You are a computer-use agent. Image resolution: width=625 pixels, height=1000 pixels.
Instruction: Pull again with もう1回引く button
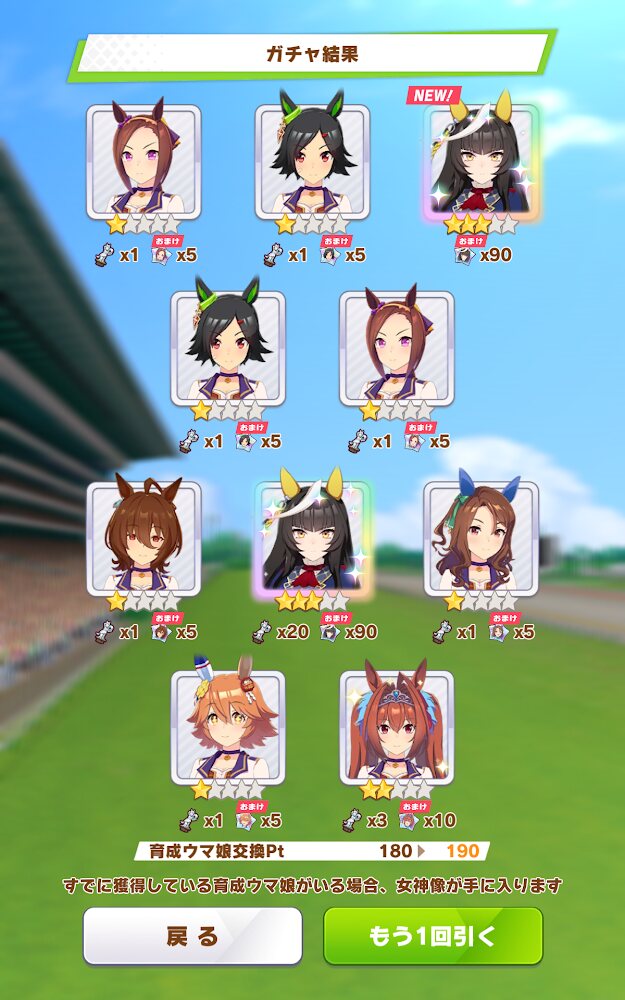(x=432, y=936)
